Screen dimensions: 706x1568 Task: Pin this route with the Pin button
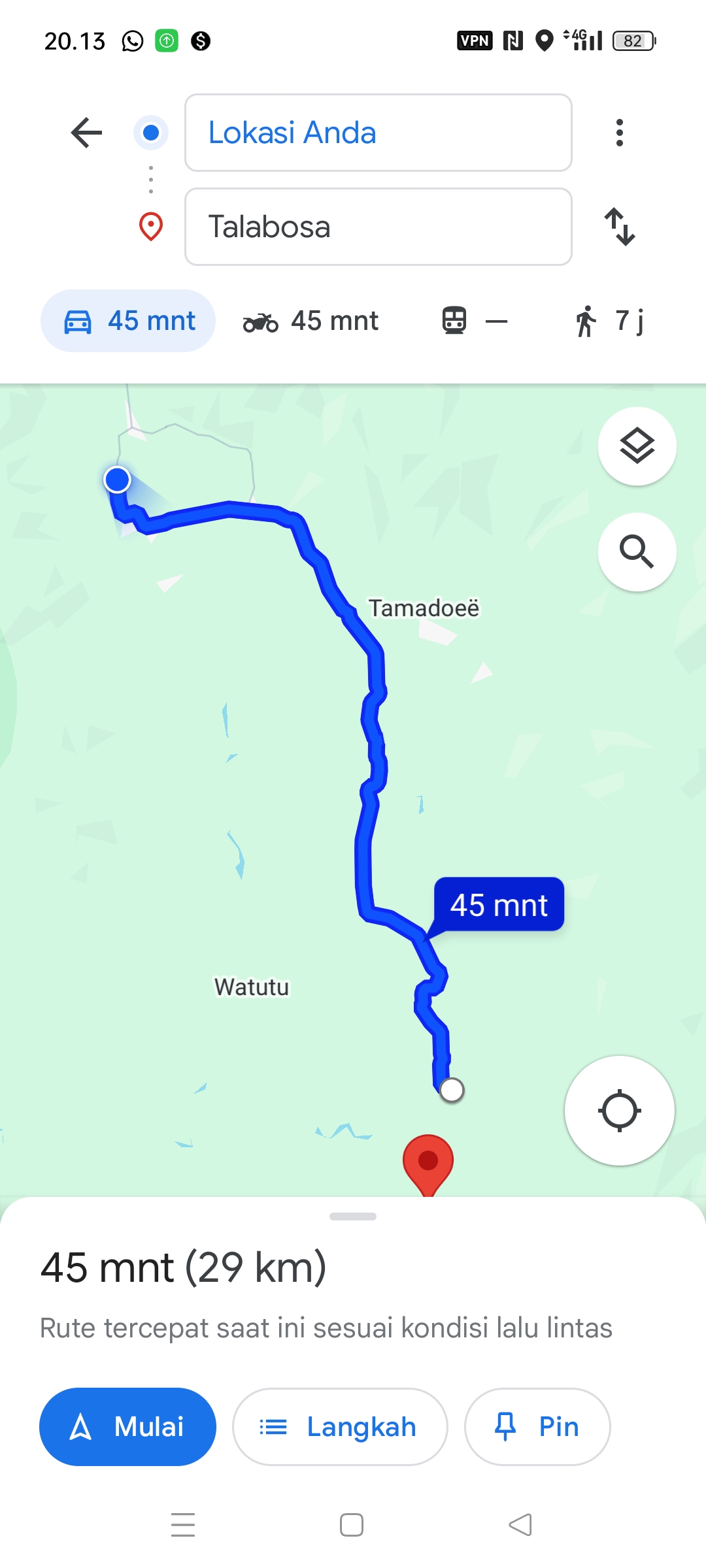tap(537, 1427)
